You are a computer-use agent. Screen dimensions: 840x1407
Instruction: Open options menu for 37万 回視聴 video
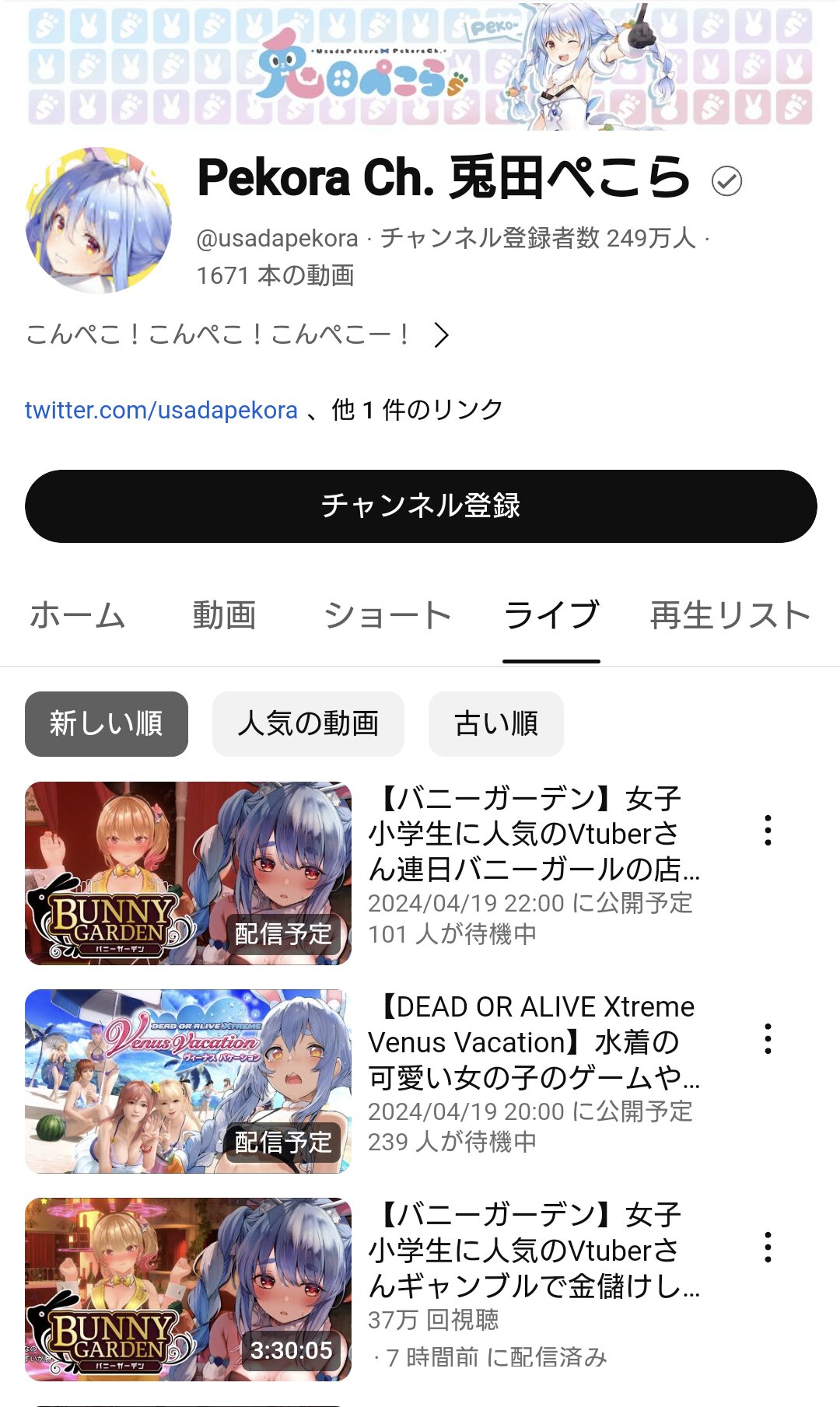(768, 1248)
